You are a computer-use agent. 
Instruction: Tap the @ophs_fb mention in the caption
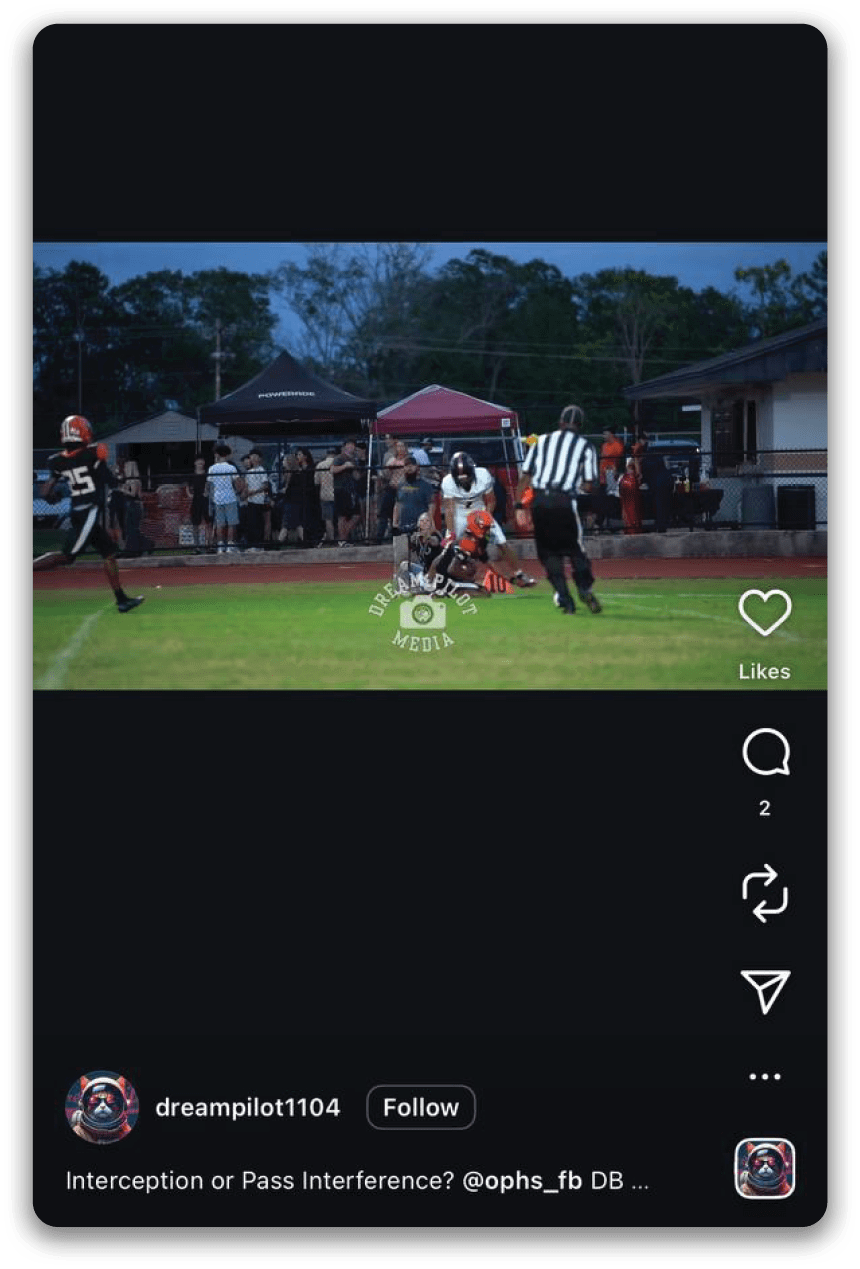coord(522,1180)
